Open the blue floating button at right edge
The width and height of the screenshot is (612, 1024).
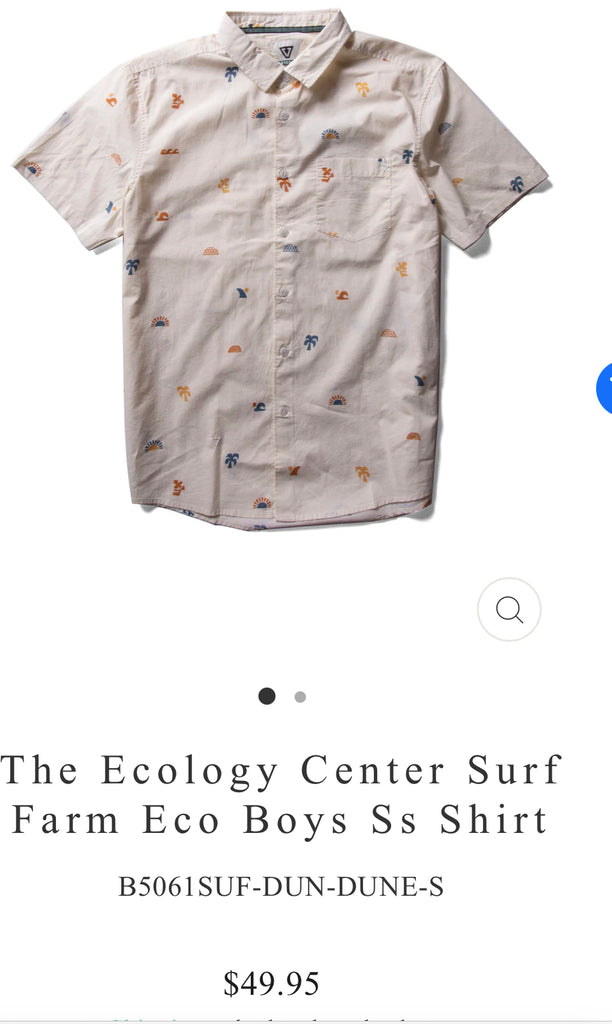605,389
